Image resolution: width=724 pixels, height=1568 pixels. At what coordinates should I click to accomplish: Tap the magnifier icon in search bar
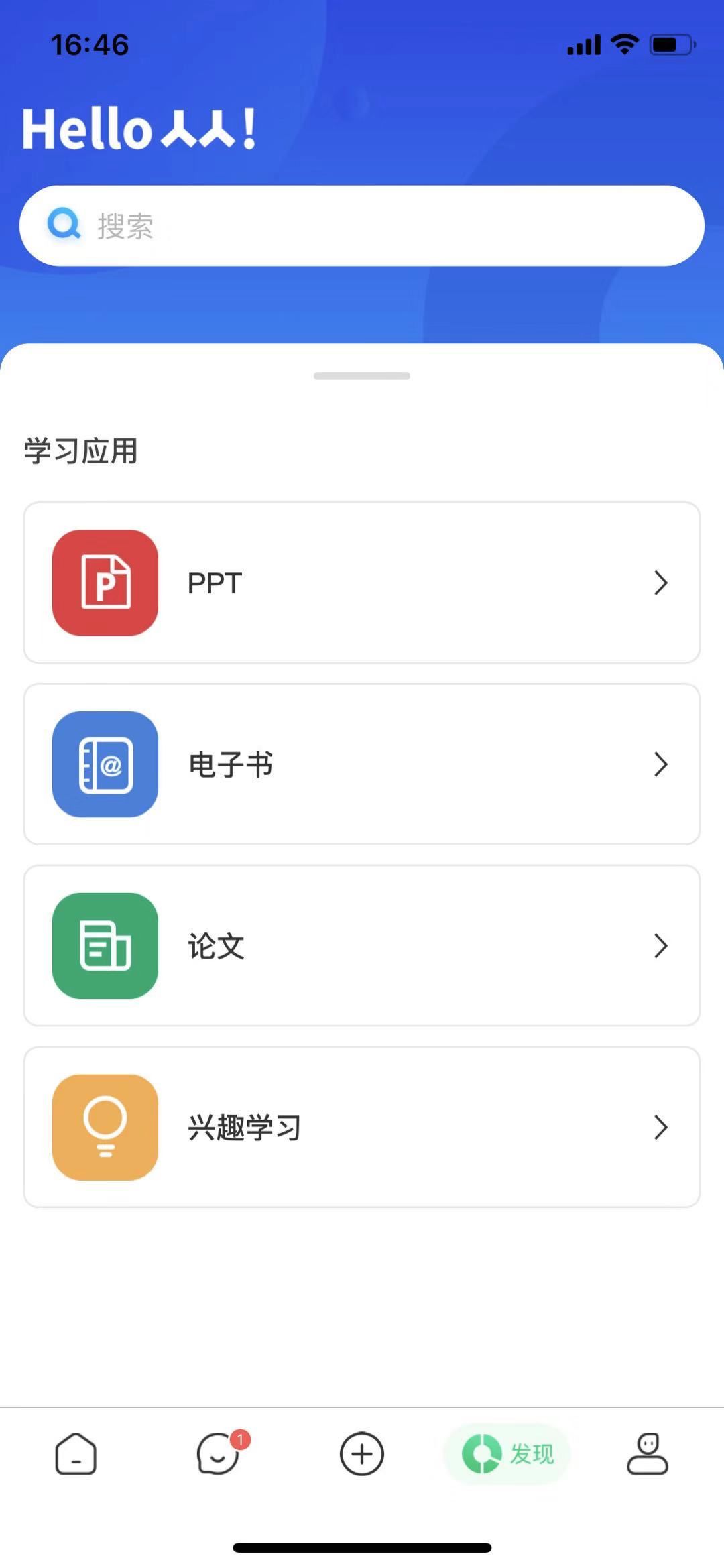[64, 225]
